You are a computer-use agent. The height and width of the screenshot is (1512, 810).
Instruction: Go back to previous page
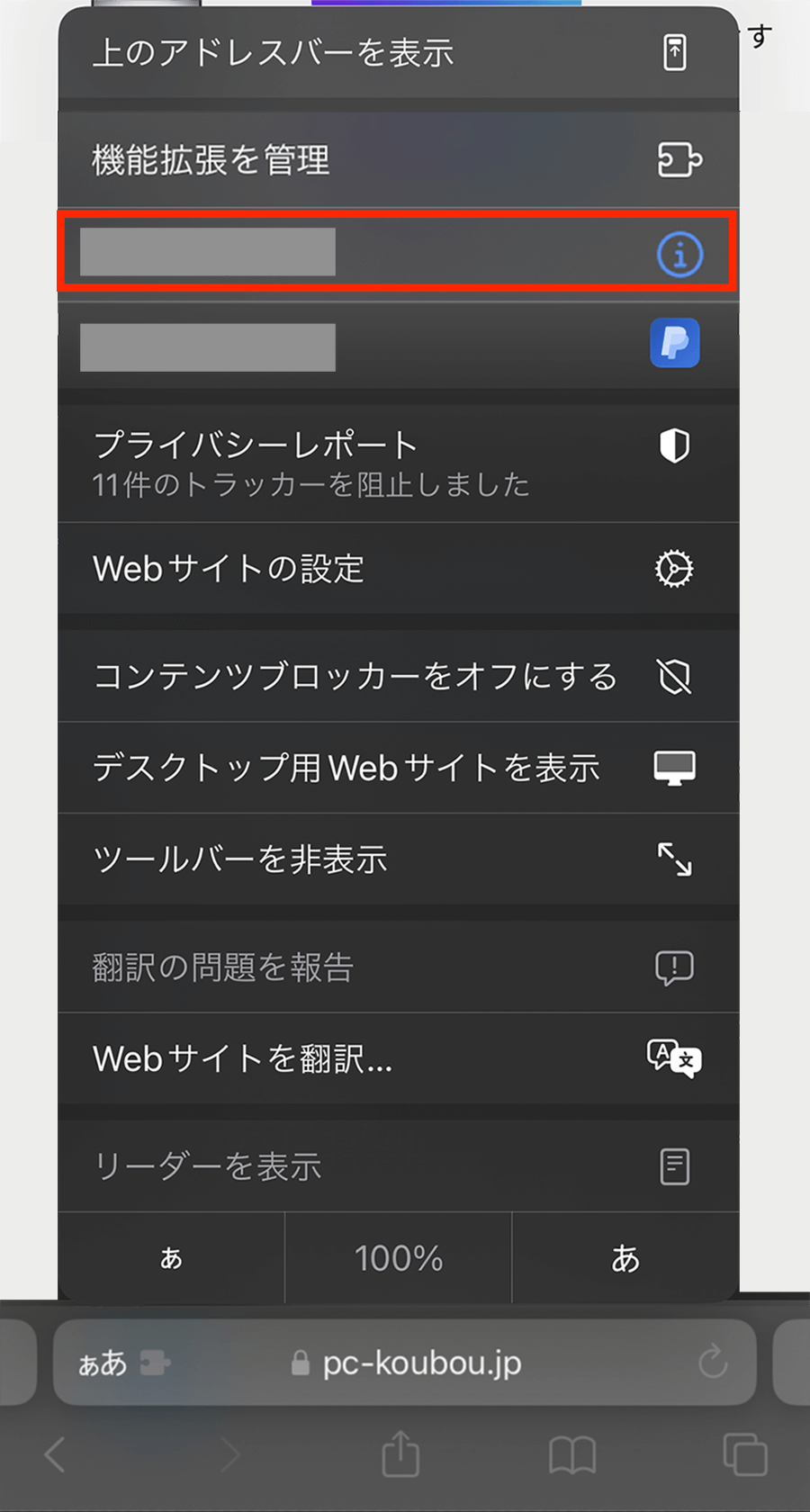(x=56, y=1454)
